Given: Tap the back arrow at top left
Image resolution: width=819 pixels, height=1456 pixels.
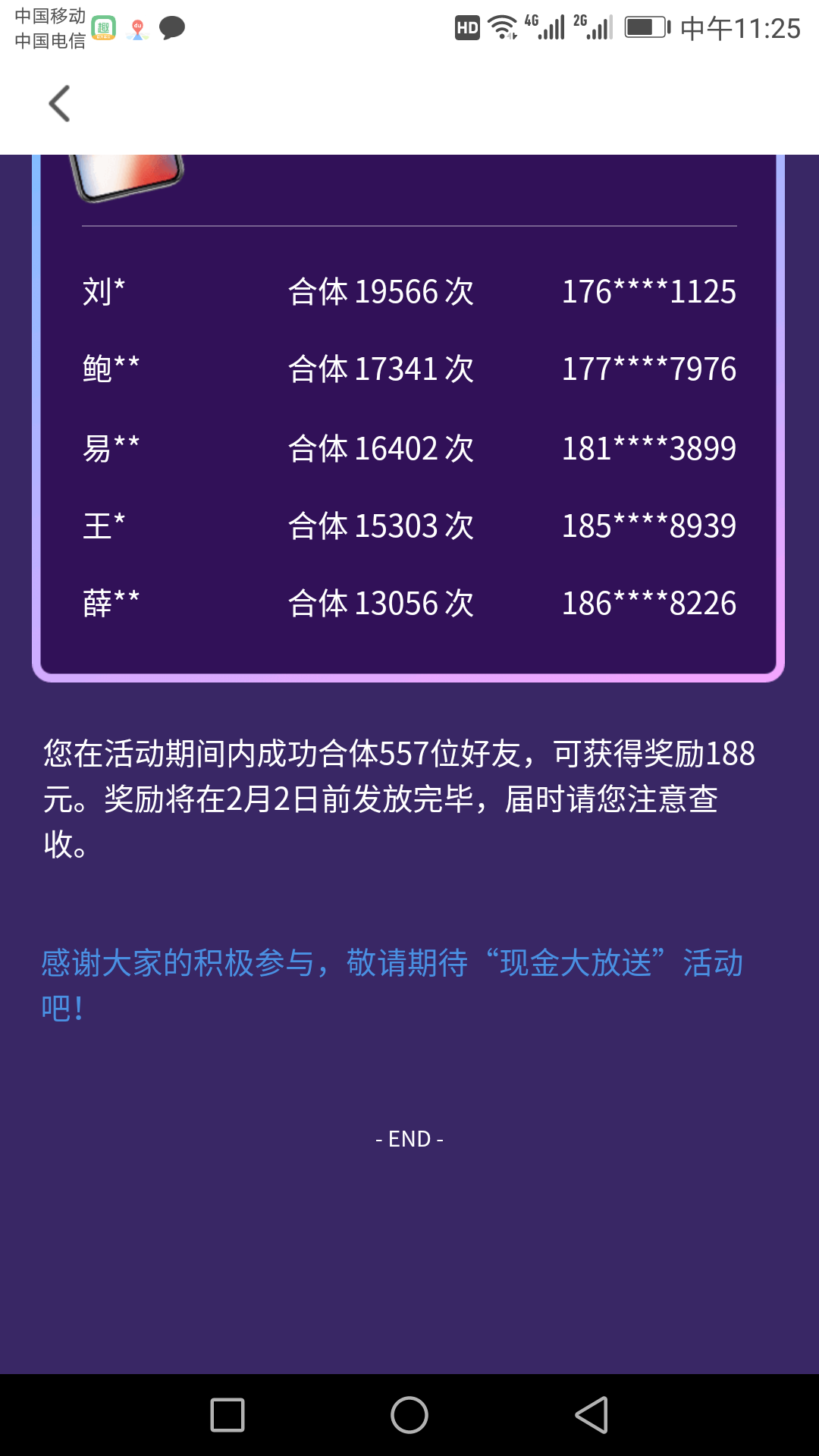Looking at the screenshot, I should point(59,104).
